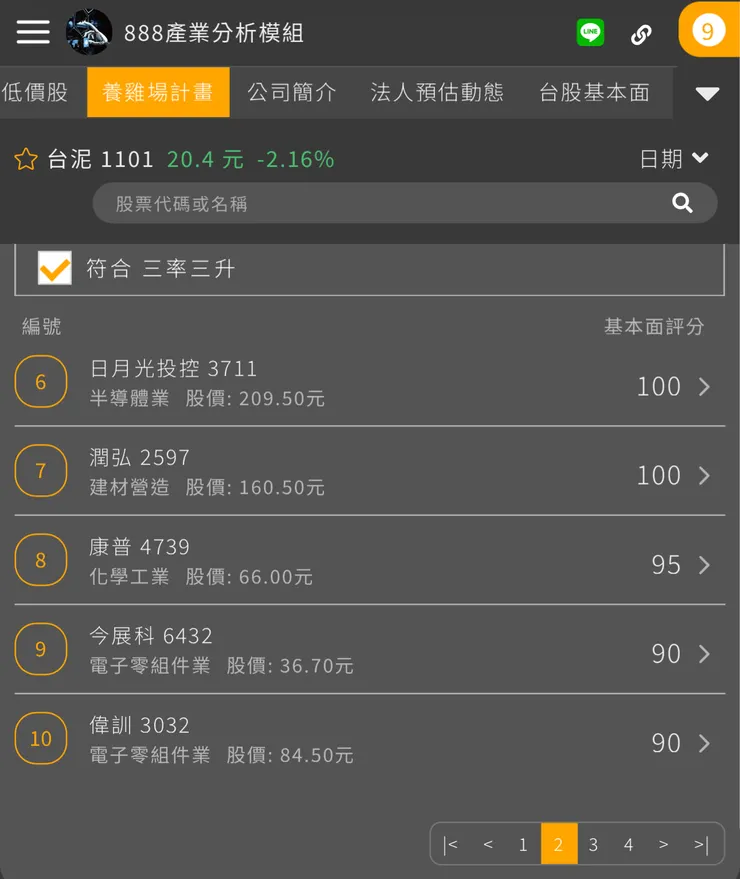The image size is (740, 879).
Task: Go to page 3 in pagination
Action: [593, 844]
